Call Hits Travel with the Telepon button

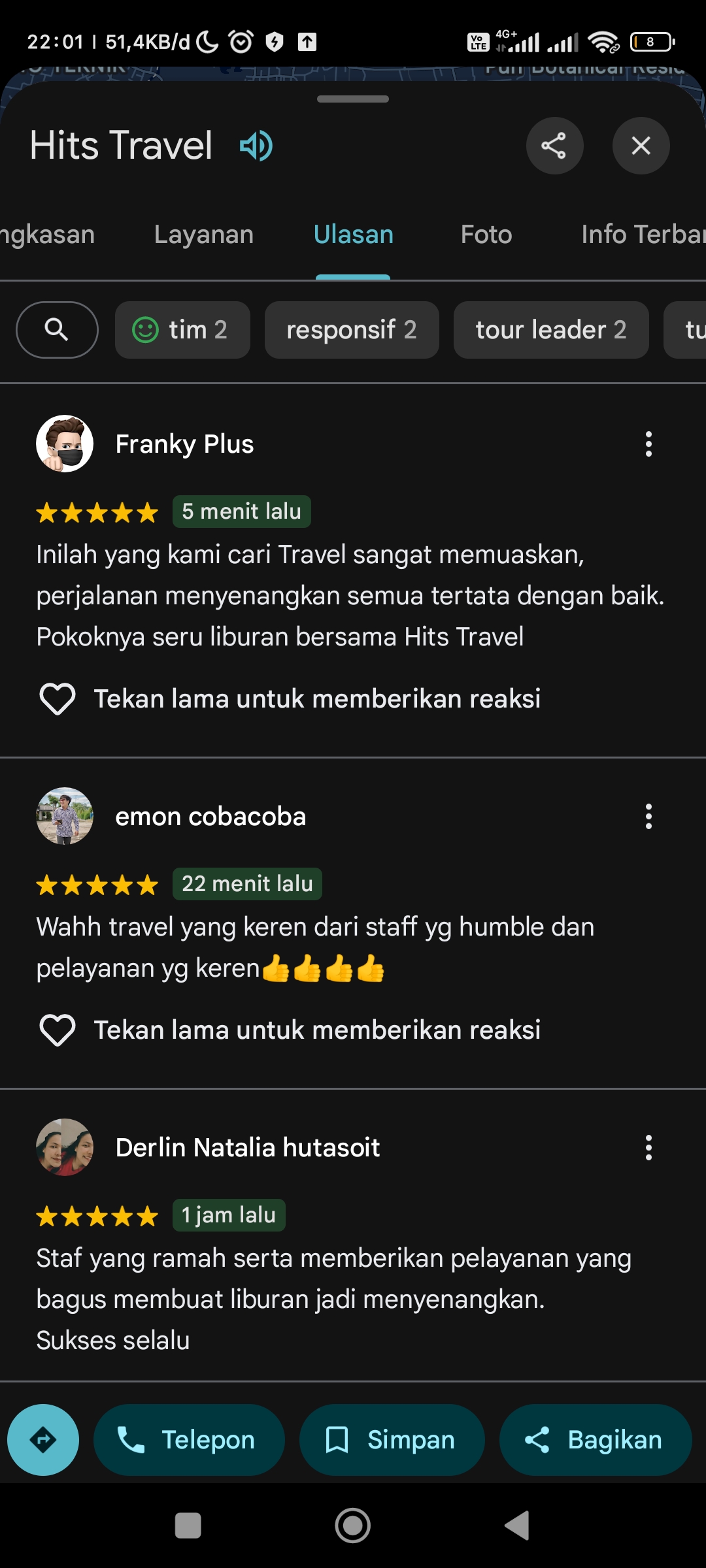(189, 1440)
